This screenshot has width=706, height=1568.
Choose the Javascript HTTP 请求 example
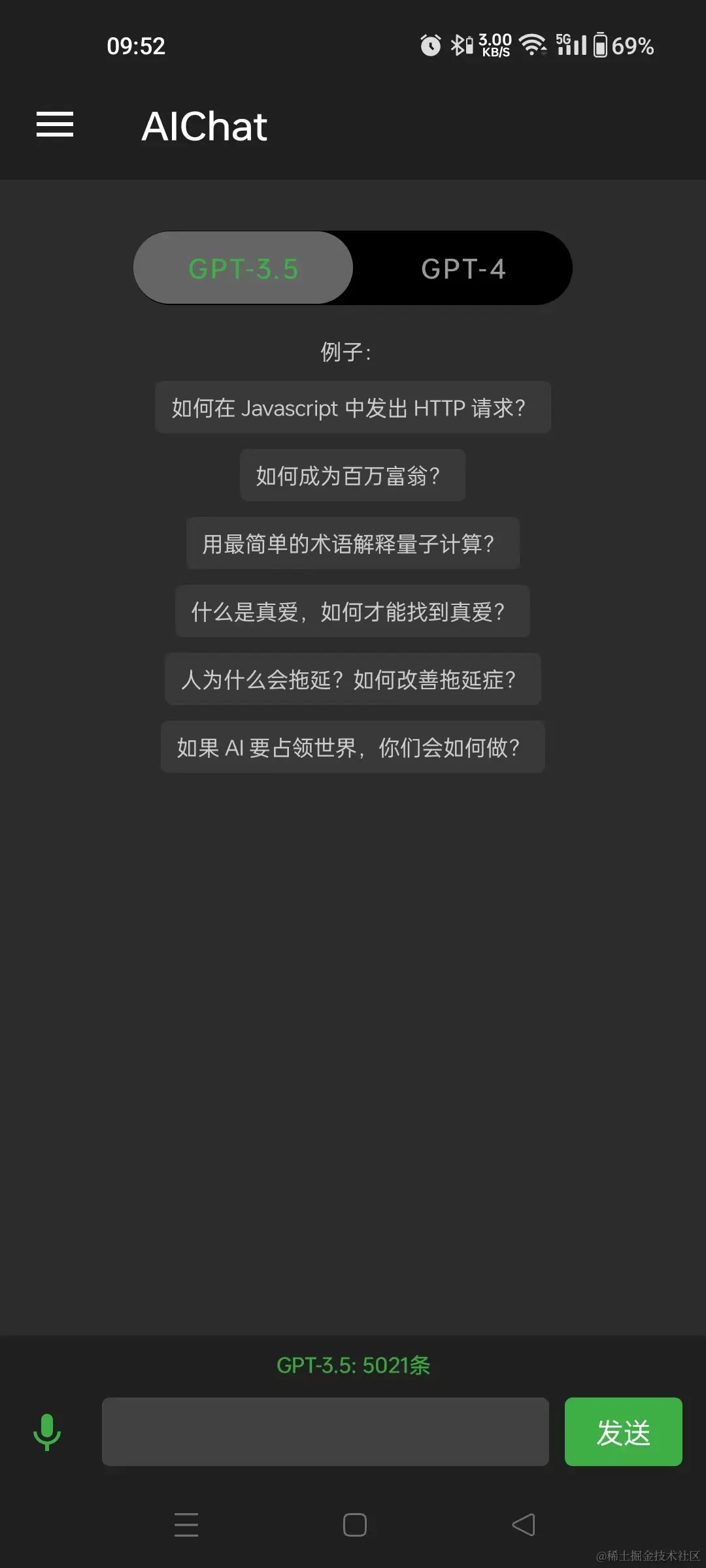point(352,408)
